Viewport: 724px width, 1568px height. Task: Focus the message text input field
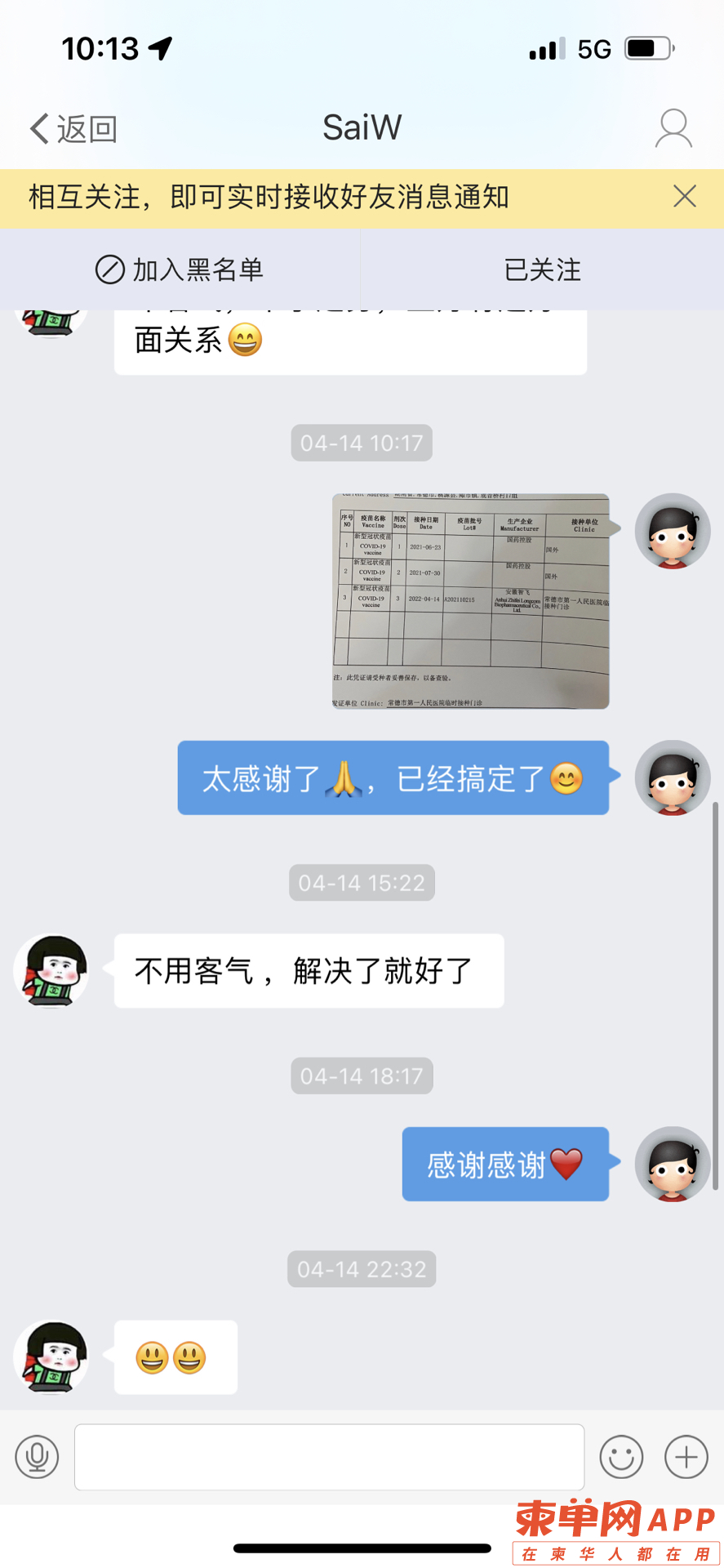click(x=329, y=1457)
